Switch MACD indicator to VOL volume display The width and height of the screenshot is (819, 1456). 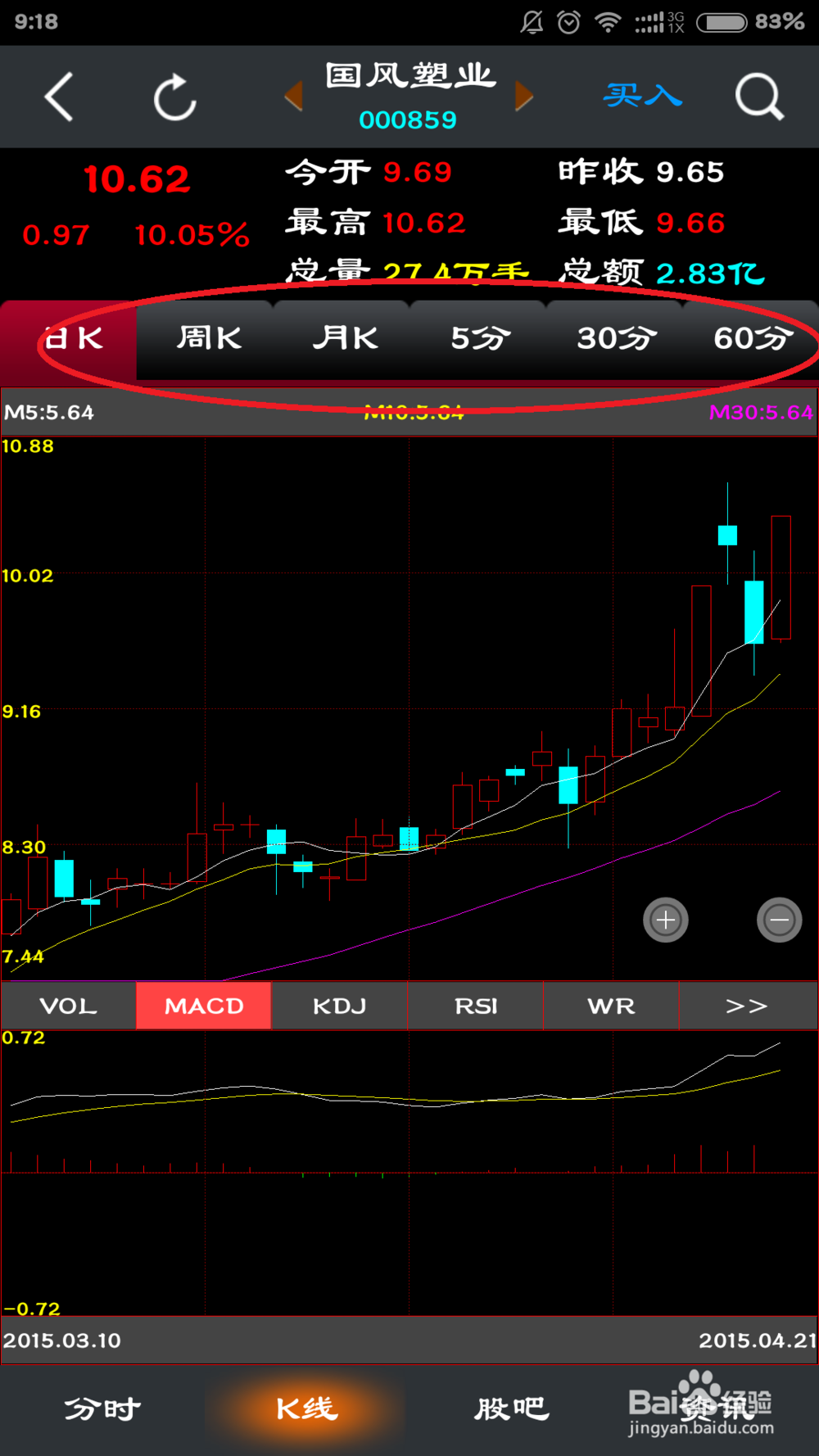[67, 1006]
